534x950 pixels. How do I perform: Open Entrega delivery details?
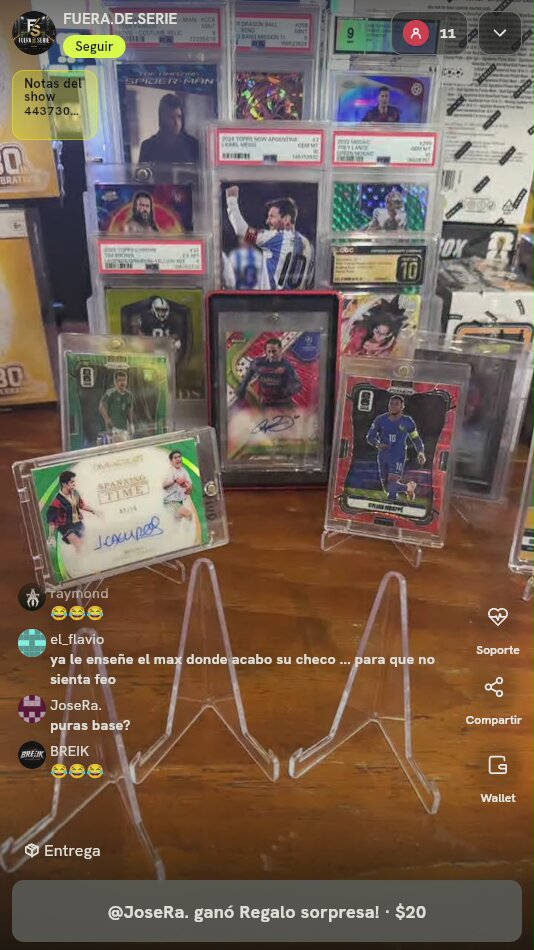pos(62,851)
